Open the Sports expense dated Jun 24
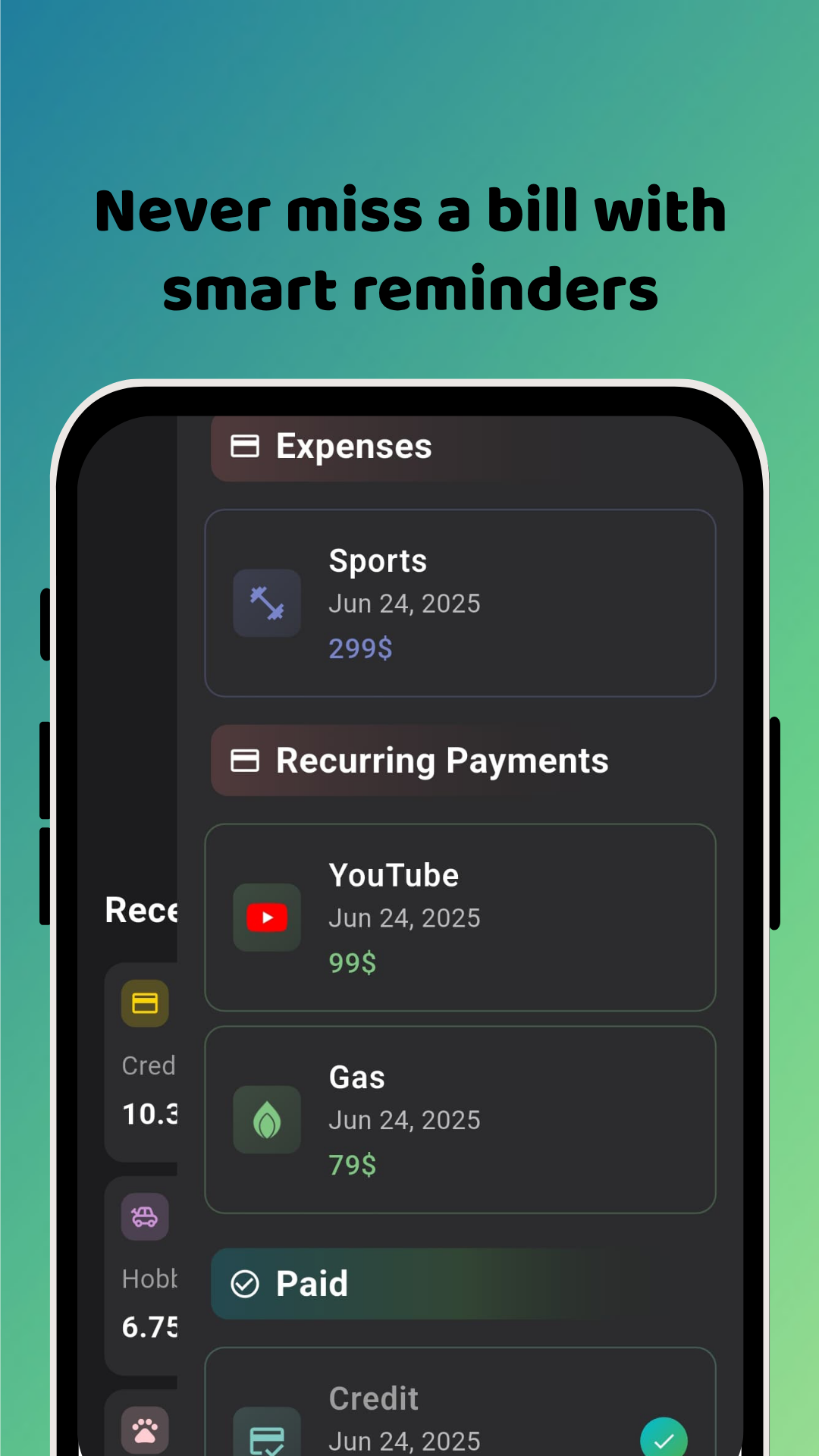The image size is (819, 1456). click(x=460, y=603)
